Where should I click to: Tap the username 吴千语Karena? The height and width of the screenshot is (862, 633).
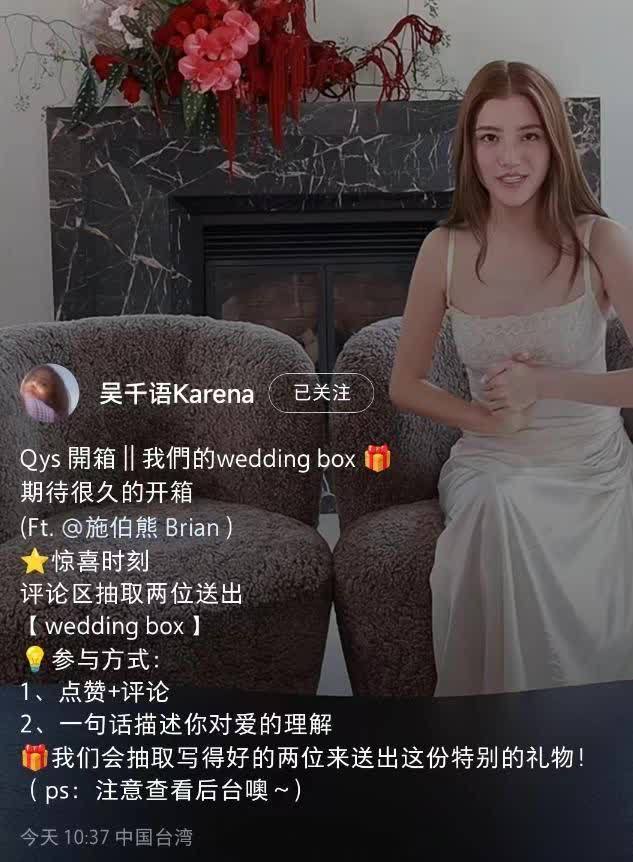click(176, 394)
